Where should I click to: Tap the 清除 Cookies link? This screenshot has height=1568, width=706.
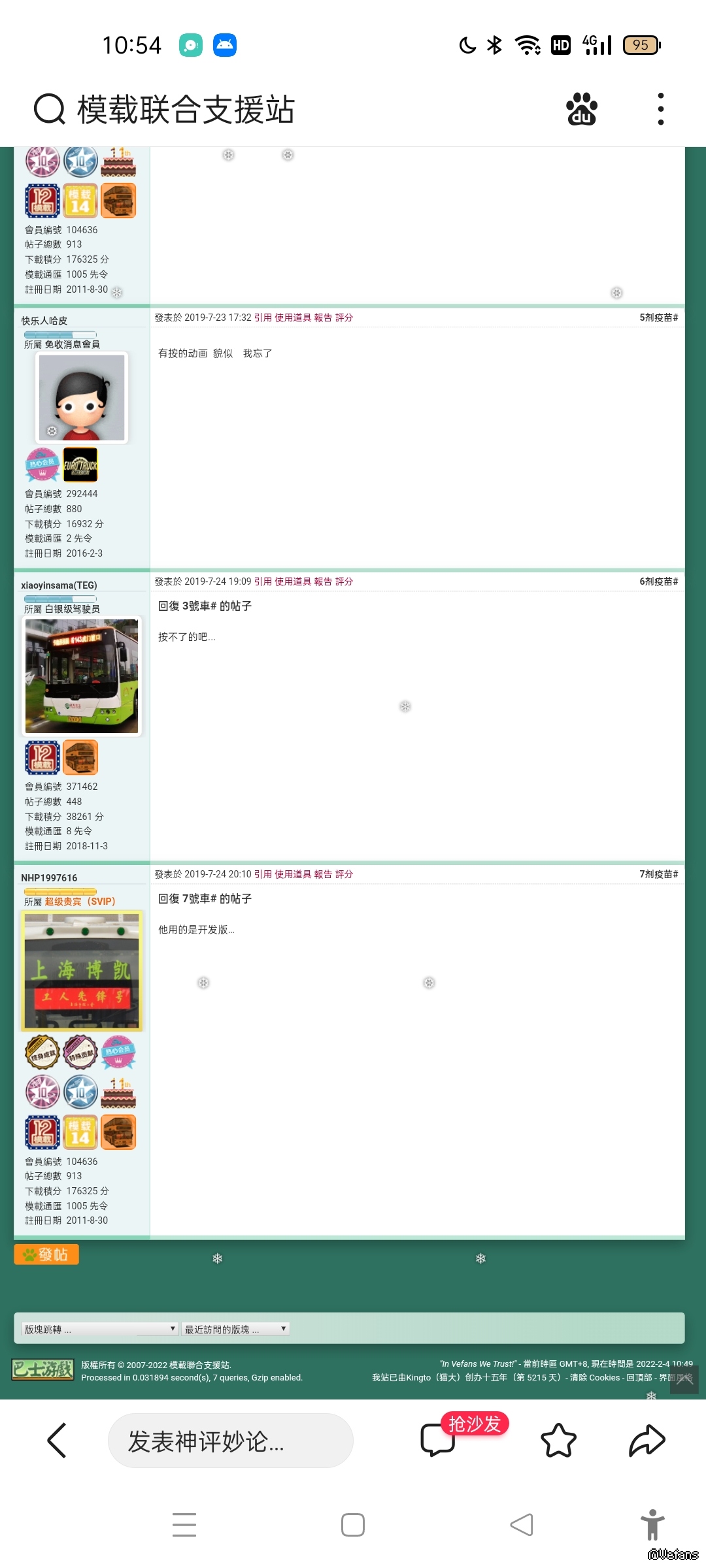pyautogui.click(x=594, y=1377)
